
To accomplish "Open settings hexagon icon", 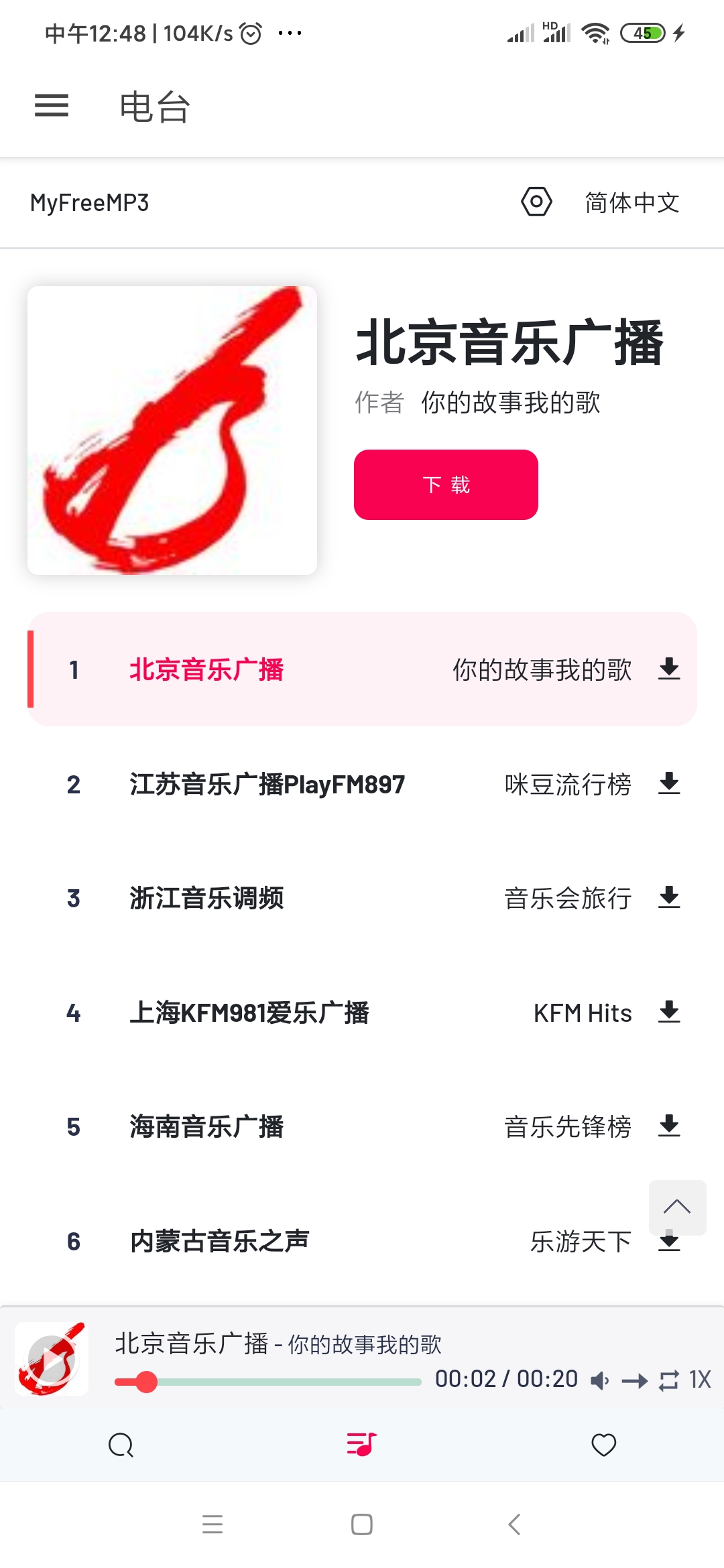I will (536, 202).
